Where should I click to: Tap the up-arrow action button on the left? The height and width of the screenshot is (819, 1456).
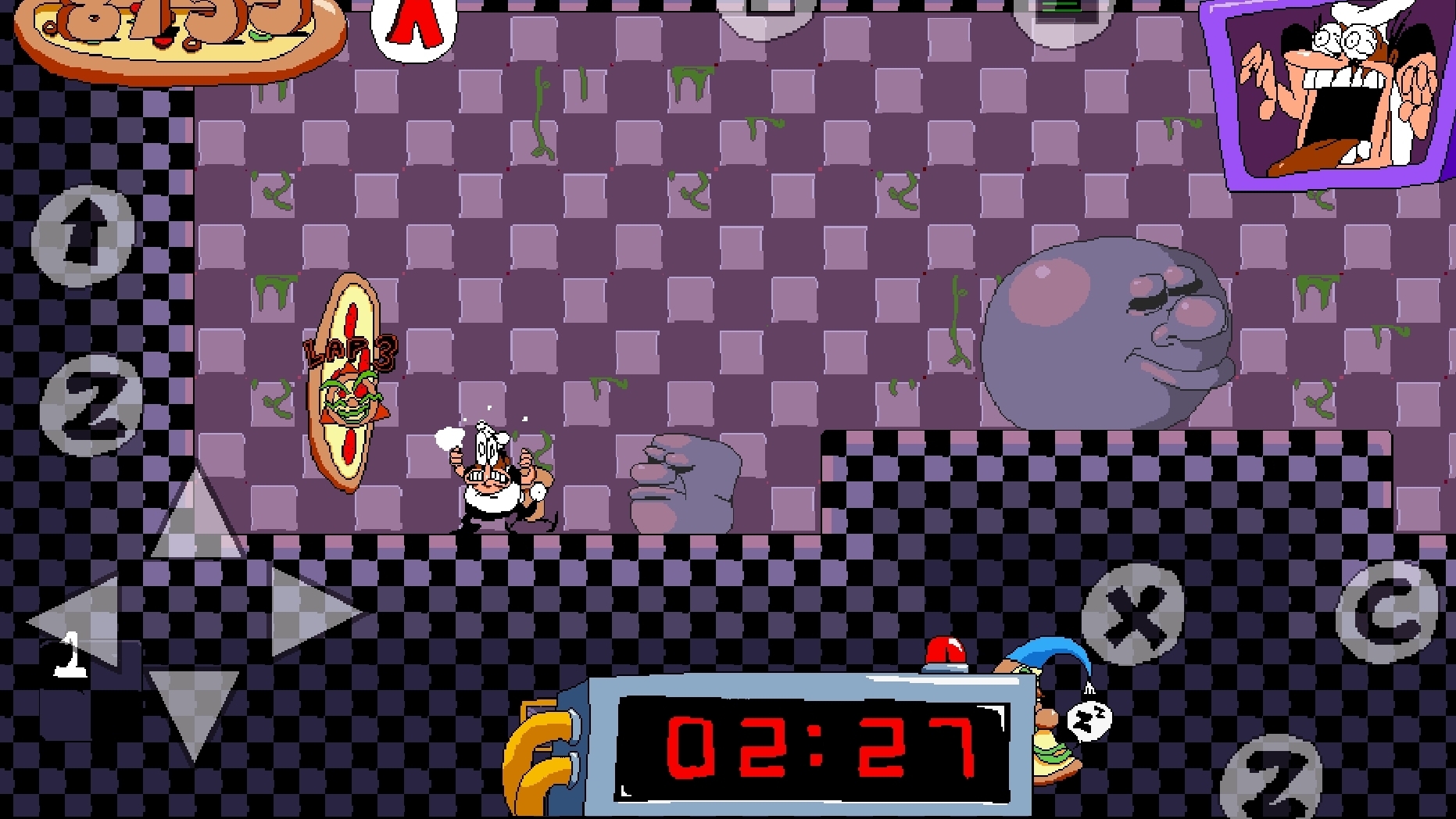(84, 236)
